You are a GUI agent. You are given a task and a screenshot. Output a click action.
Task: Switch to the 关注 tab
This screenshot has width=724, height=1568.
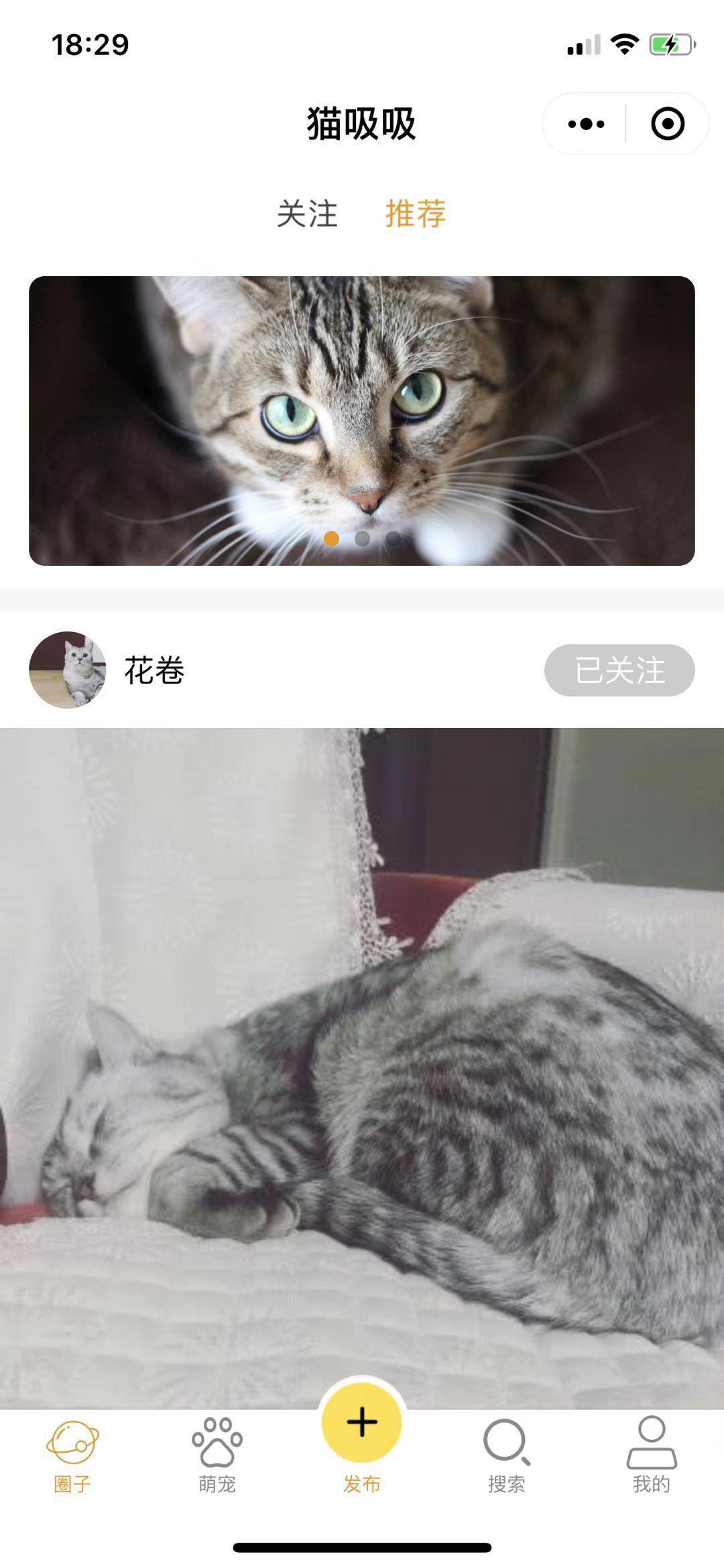(x=307, y=214)
